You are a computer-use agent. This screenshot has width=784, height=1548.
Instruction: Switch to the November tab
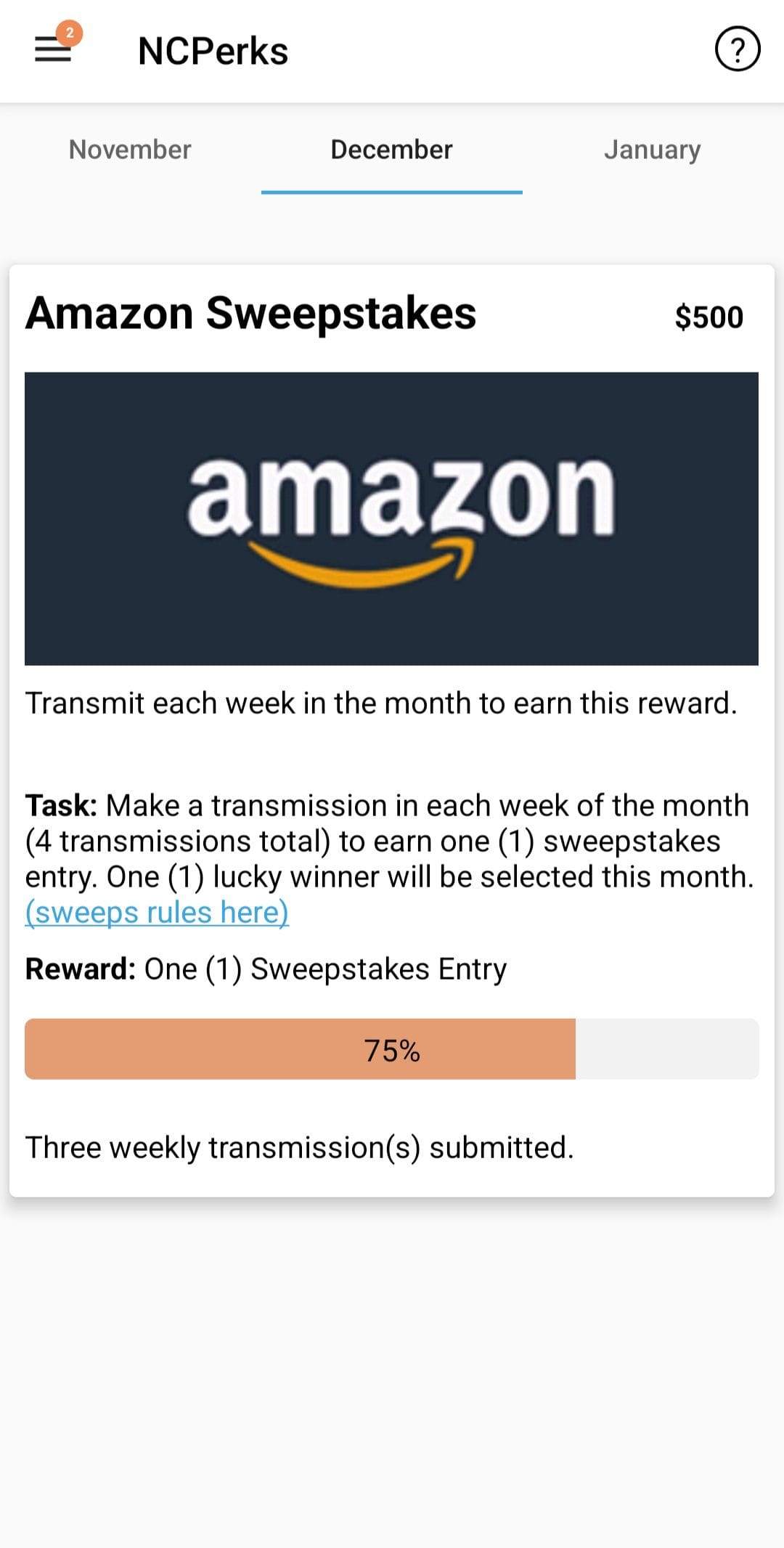130,150
